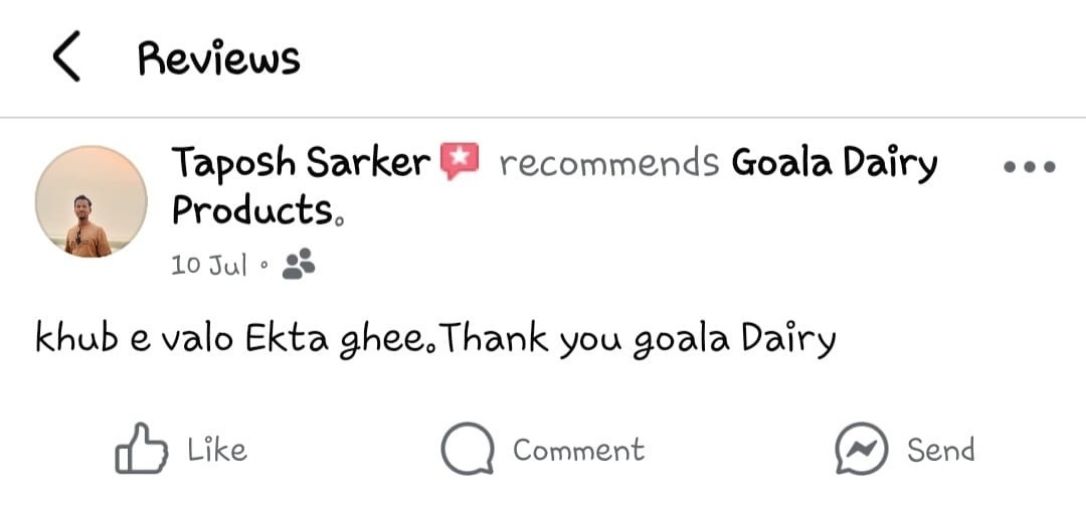Image resolution: width=1086 pixels, height=520 pixels.
Task: View Taposh Sarker's profile picture
Action: click(x=91, y=202)
